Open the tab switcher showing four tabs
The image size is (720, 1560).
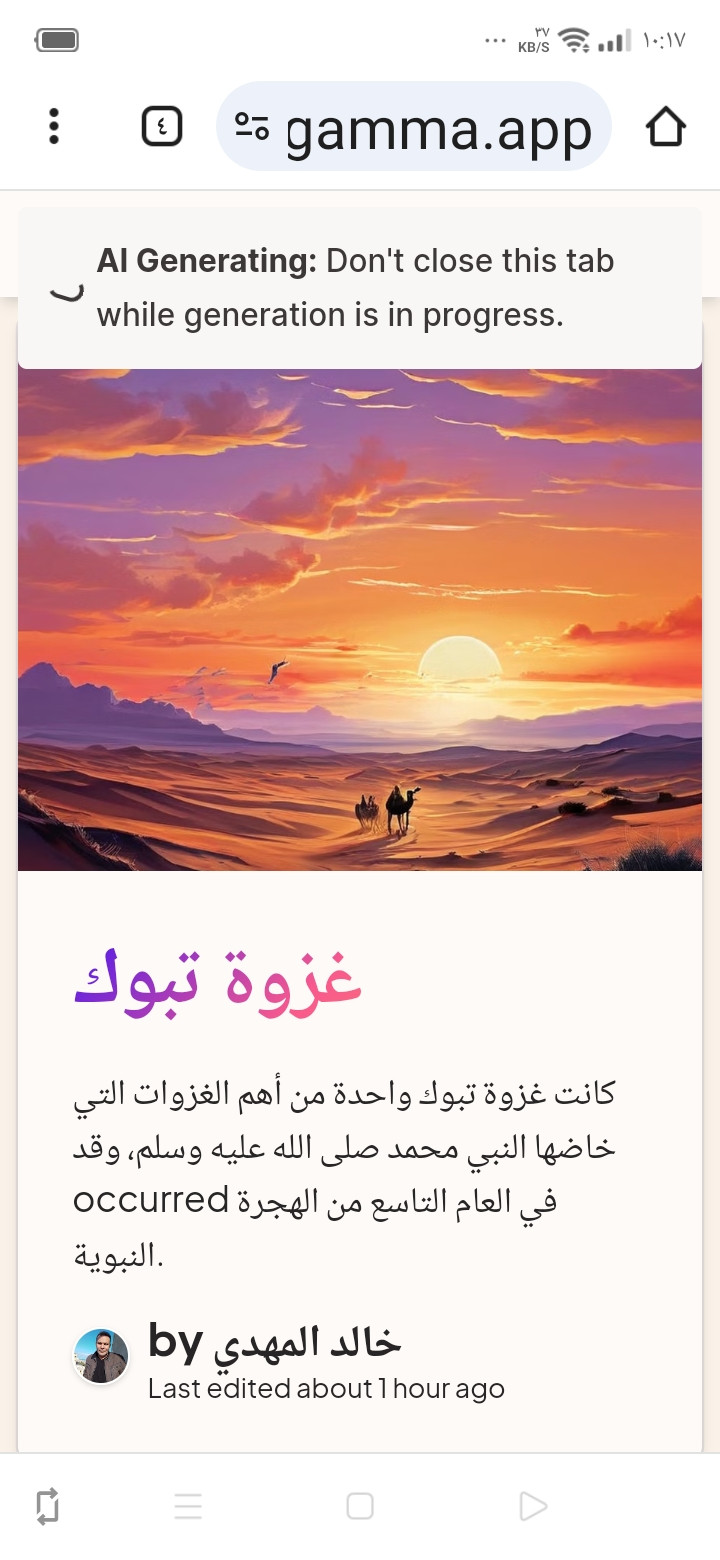[162, 127]
